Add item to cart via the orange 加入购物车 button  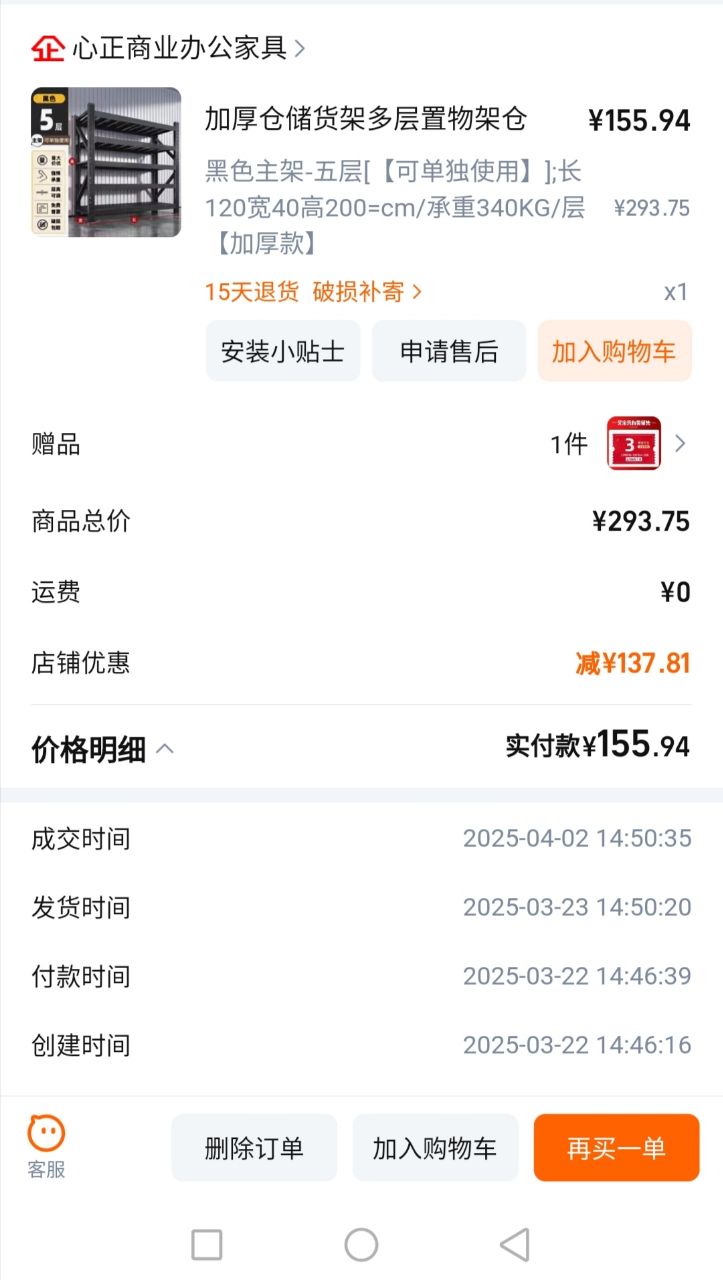pos(614,351)
